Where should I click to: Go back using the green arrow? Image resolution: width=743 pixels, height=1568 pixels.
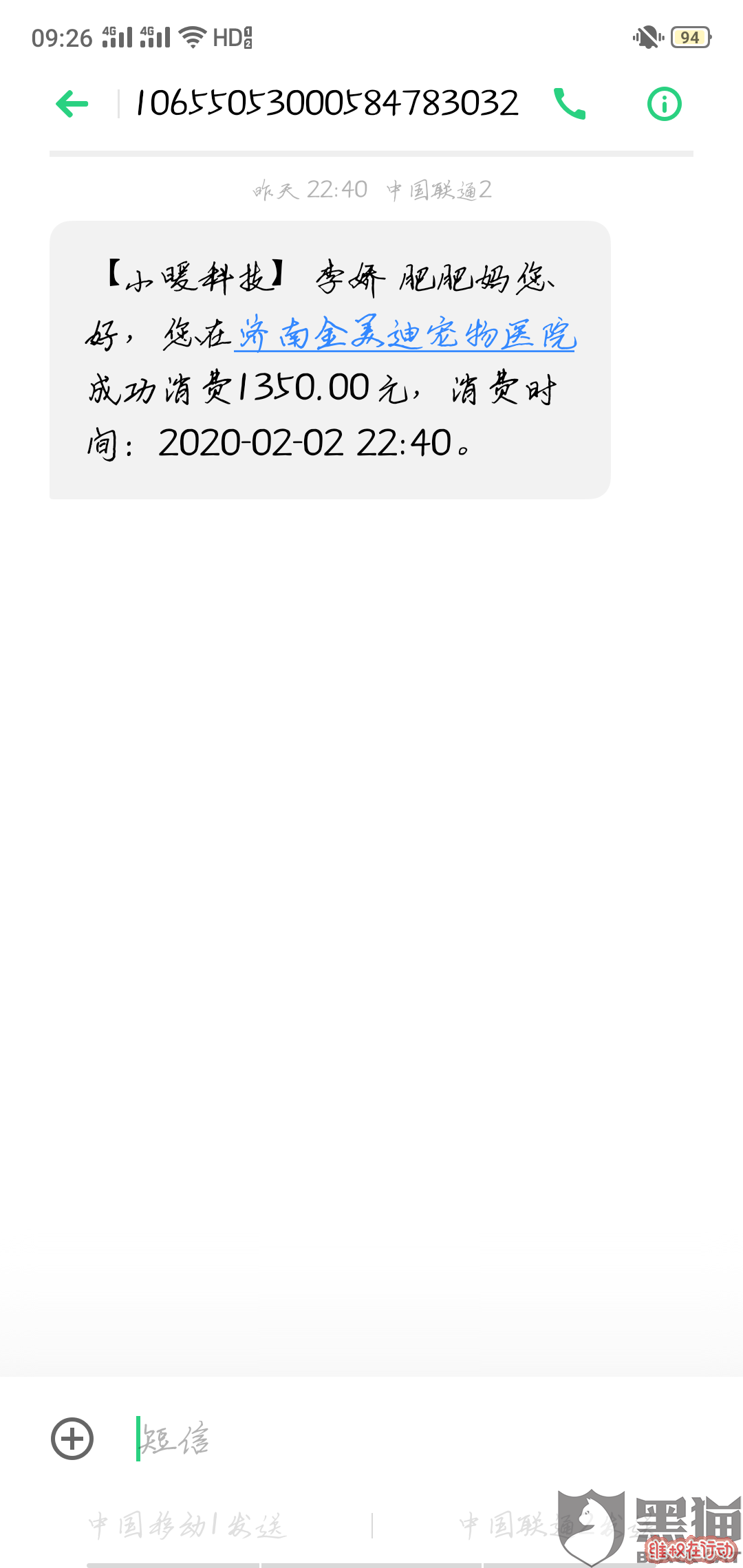coord(72,105)
